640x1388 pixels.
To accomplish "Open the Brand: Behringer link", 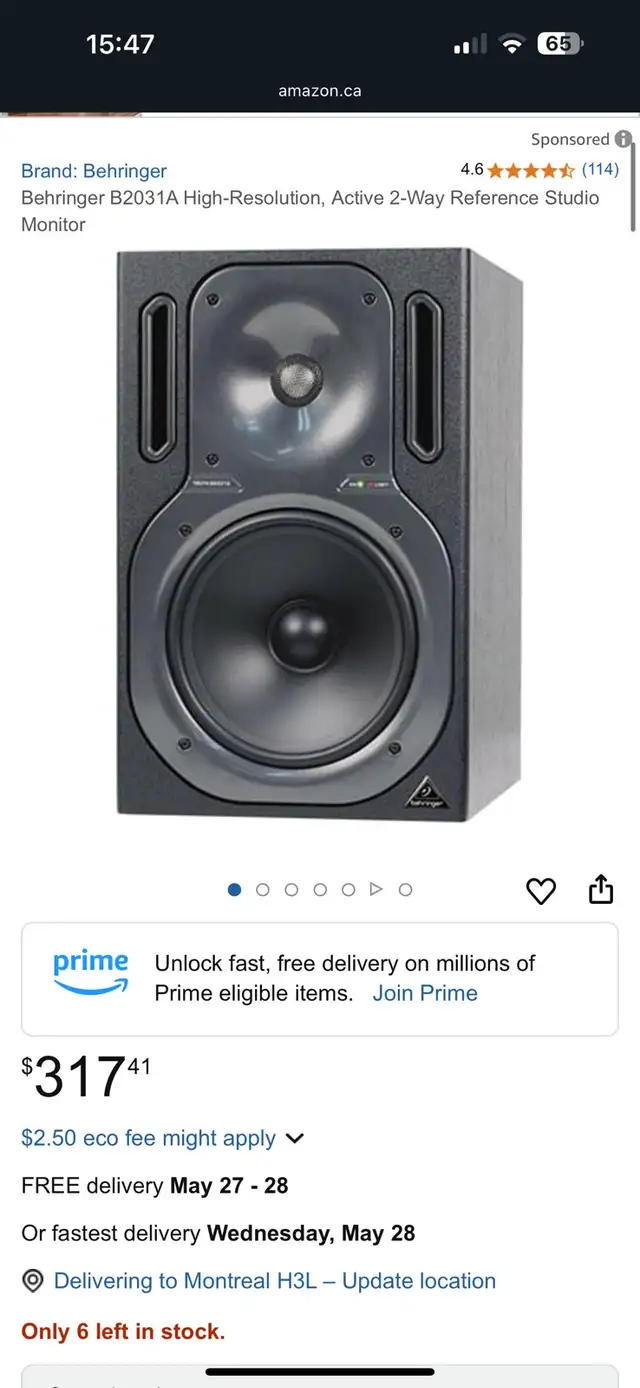I will coord(94,171).
